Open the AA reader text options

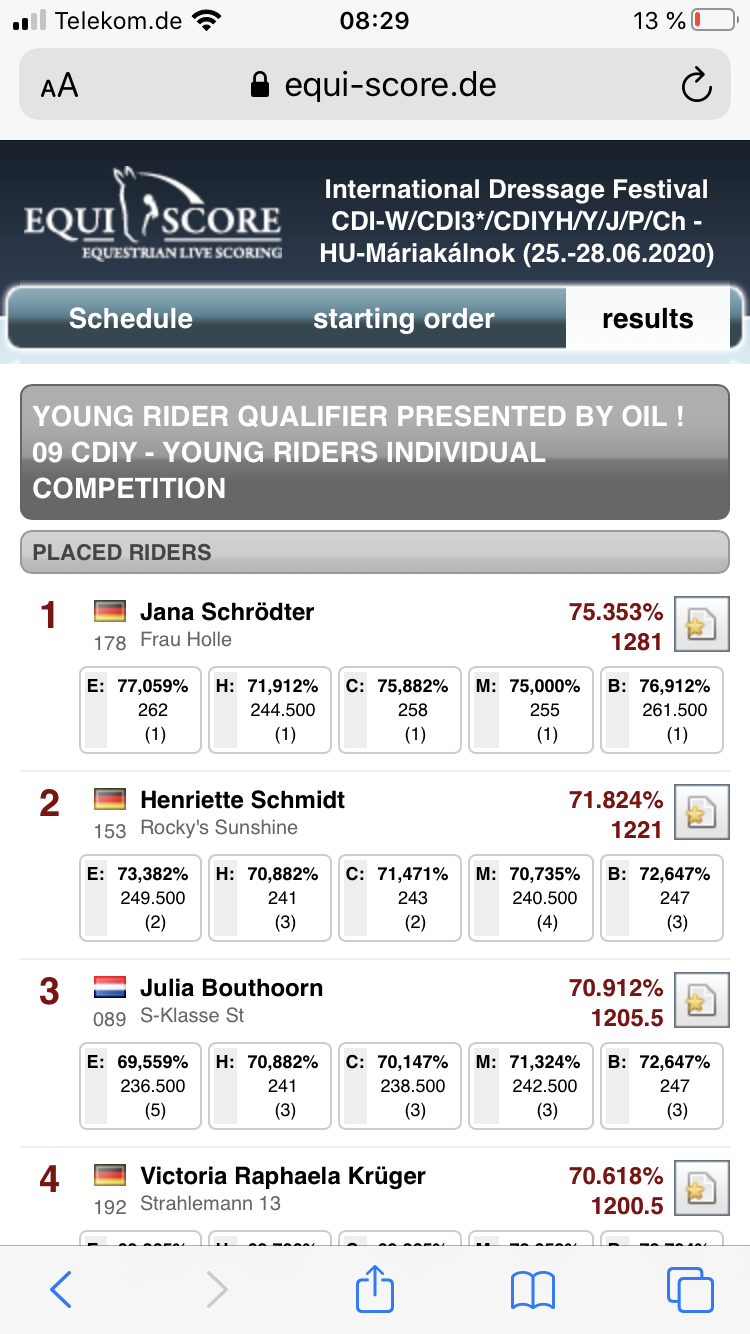pyautogui.click(x=59, y=86)
